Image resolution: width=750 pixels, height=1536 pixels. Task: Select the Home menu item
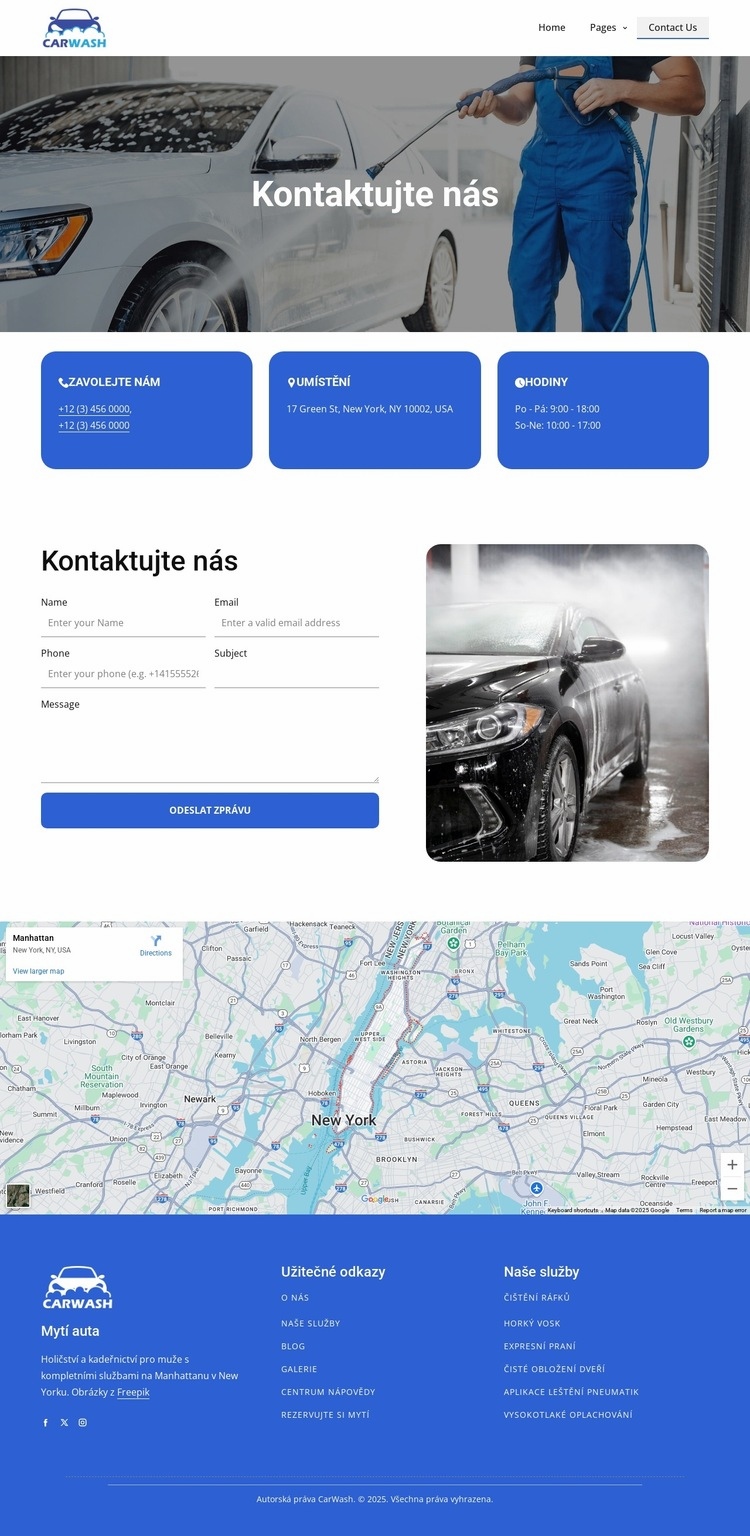(x=551, y=27)
